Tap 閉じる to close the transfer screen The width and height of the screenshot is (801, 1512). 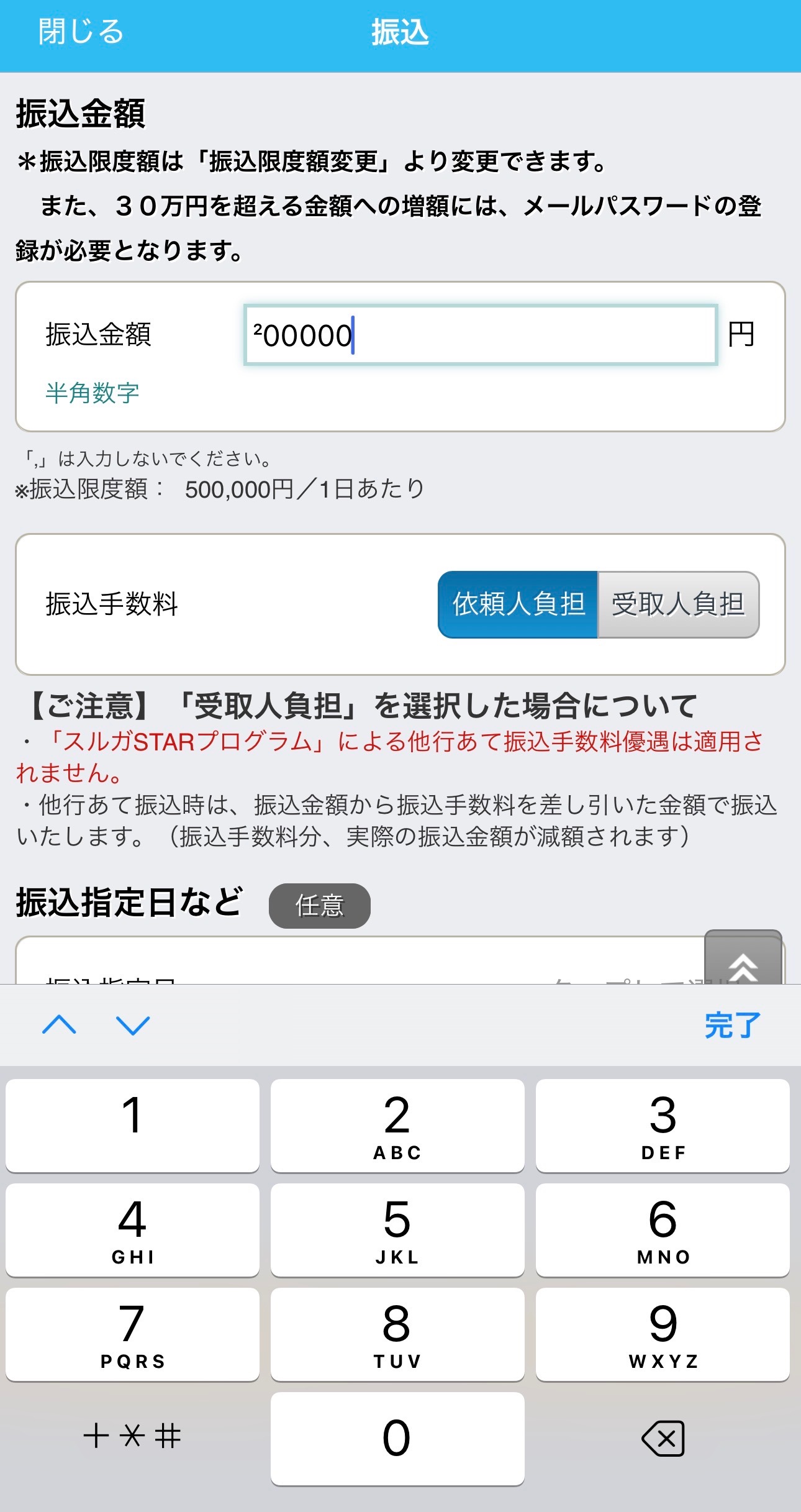pyautogui.click(x=81, y=32)
